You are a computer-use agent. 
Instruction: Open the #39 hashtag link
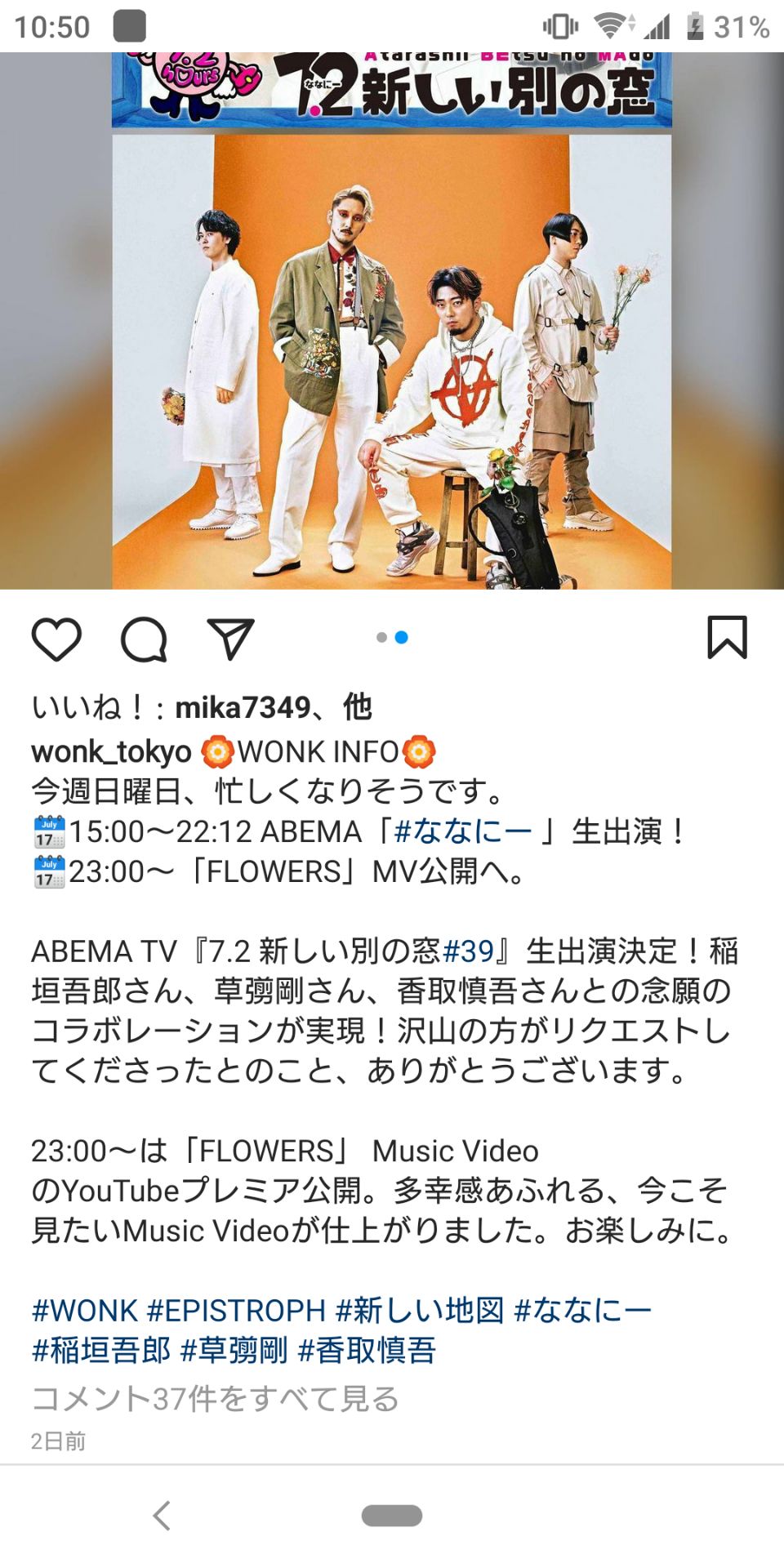click(x=468, y=951)
